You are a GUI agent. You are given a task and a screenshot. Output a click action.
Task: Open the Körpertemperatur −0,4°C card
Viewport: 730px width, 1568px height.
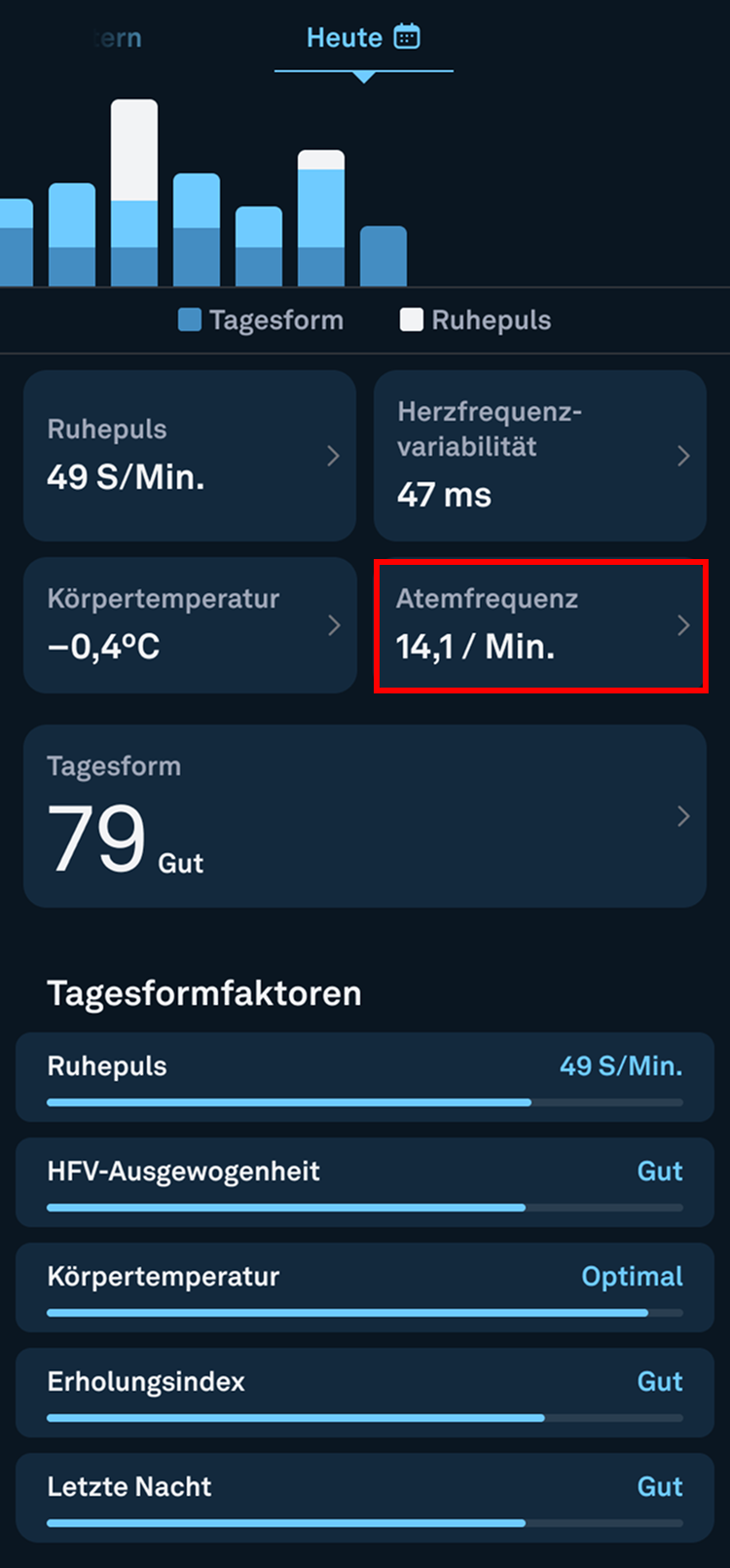click(x=190, y=624)
